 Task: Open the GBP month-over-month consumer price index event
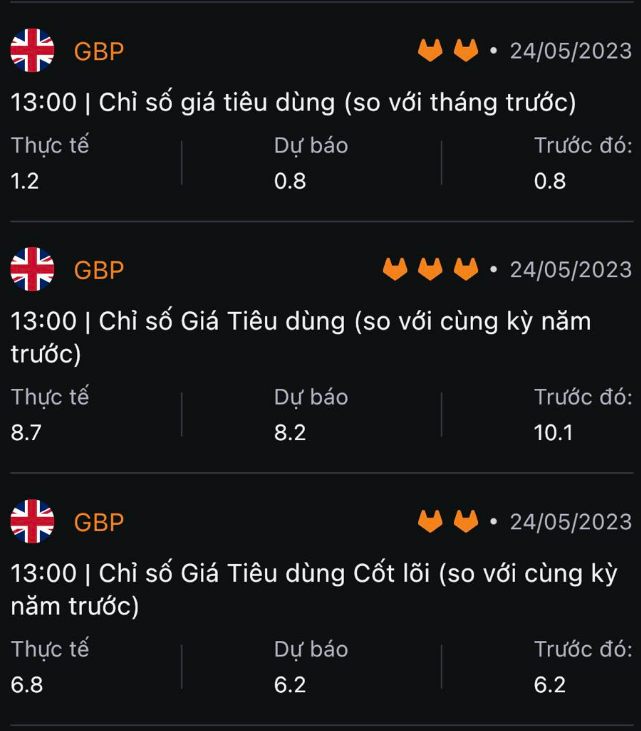coord(294,103)
